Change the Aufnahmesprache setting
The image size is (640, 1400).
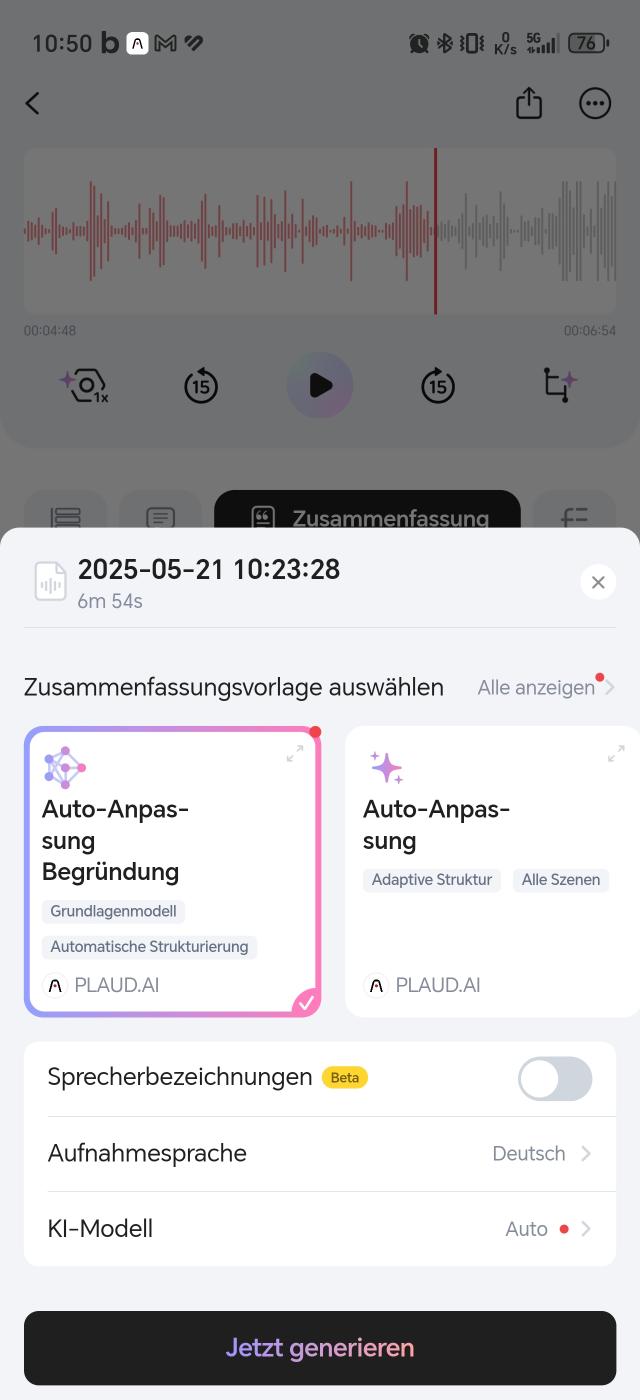320,1154
